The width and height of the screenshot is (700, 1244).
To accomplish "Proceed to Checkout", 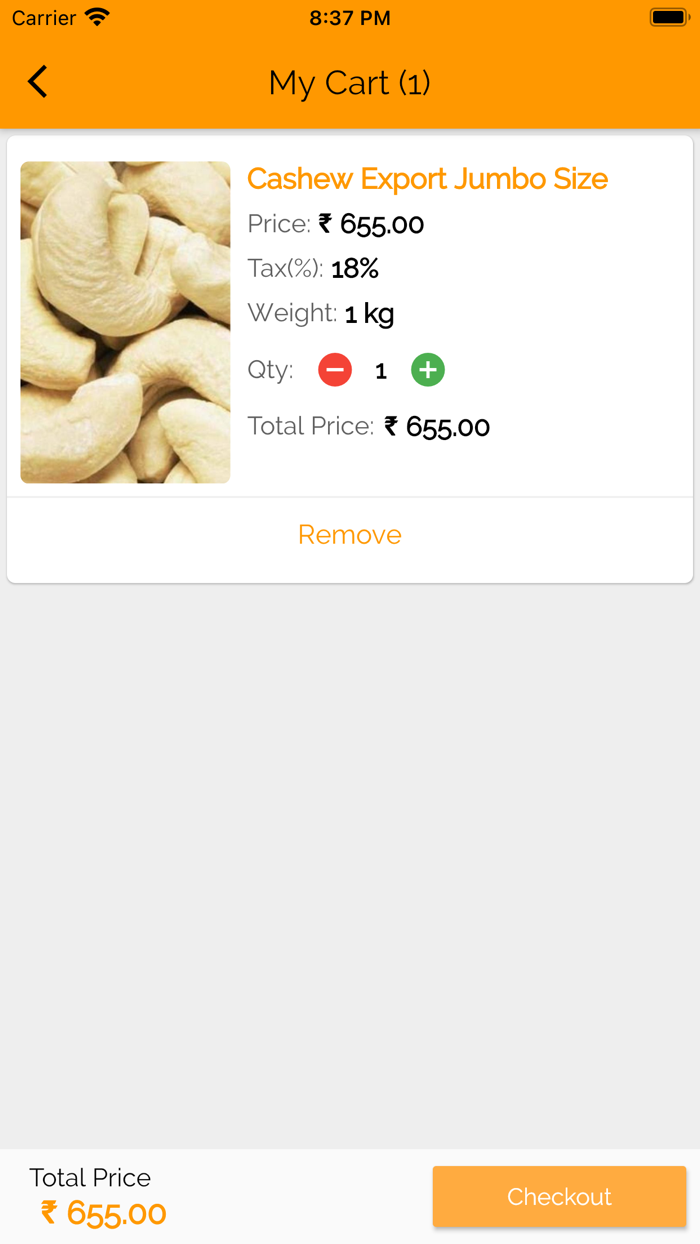I will tap(559, 1197).
